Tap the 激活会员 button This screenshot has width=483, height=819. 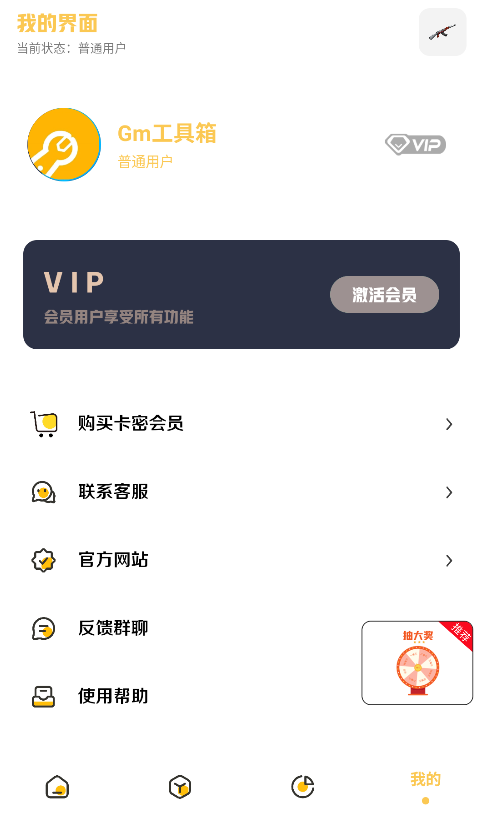[x=384, y=295]
